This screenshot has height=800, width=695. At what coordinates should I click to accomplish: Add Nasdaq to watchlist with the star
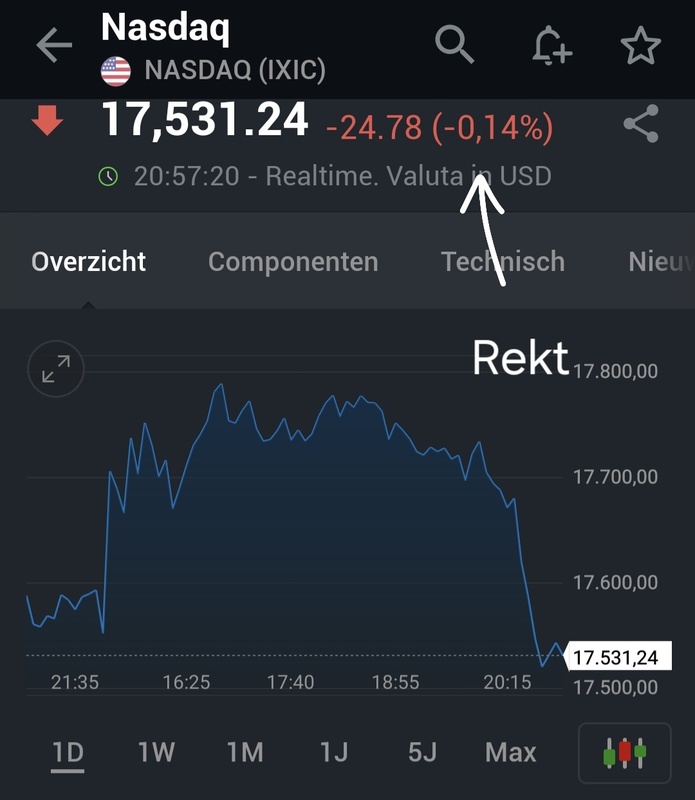641,46
